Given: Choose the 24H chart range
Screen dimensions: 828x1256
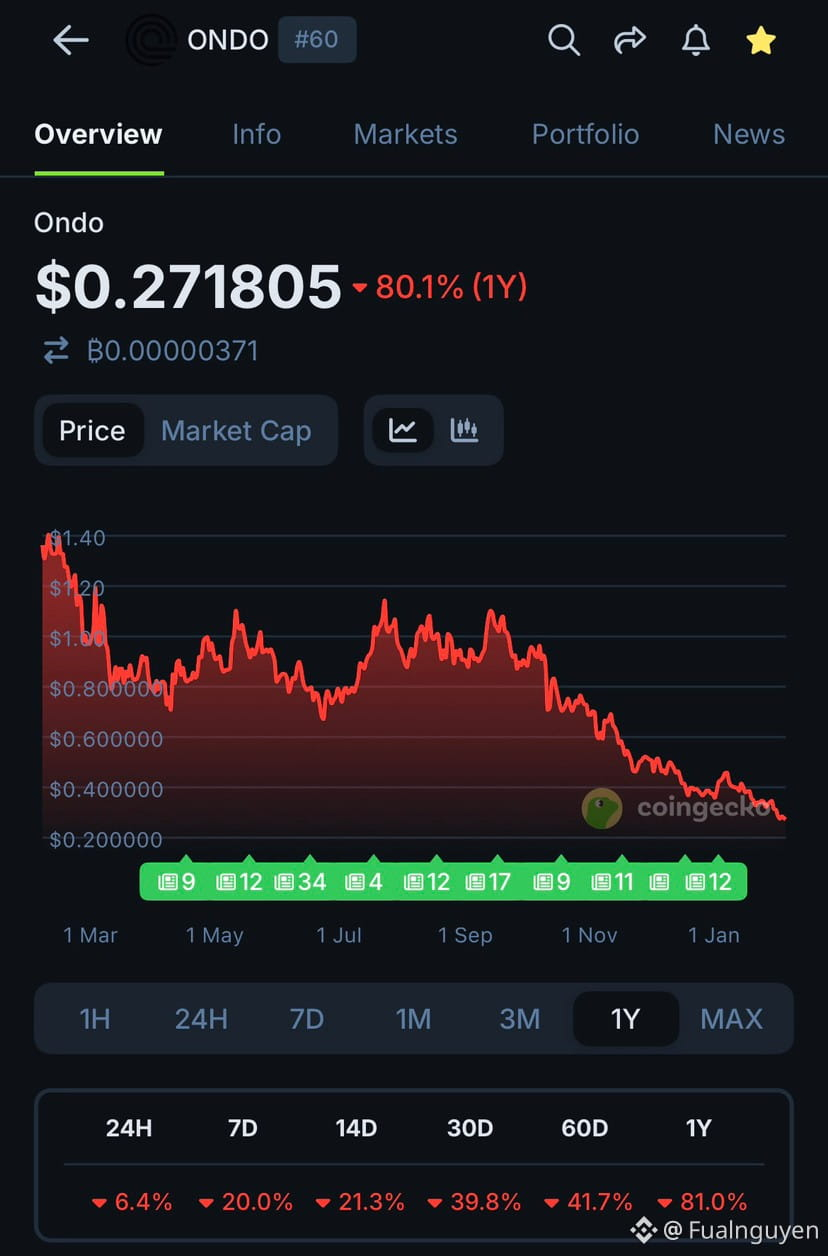Looking at the screenshot, I should click(x=201, y=1019).
